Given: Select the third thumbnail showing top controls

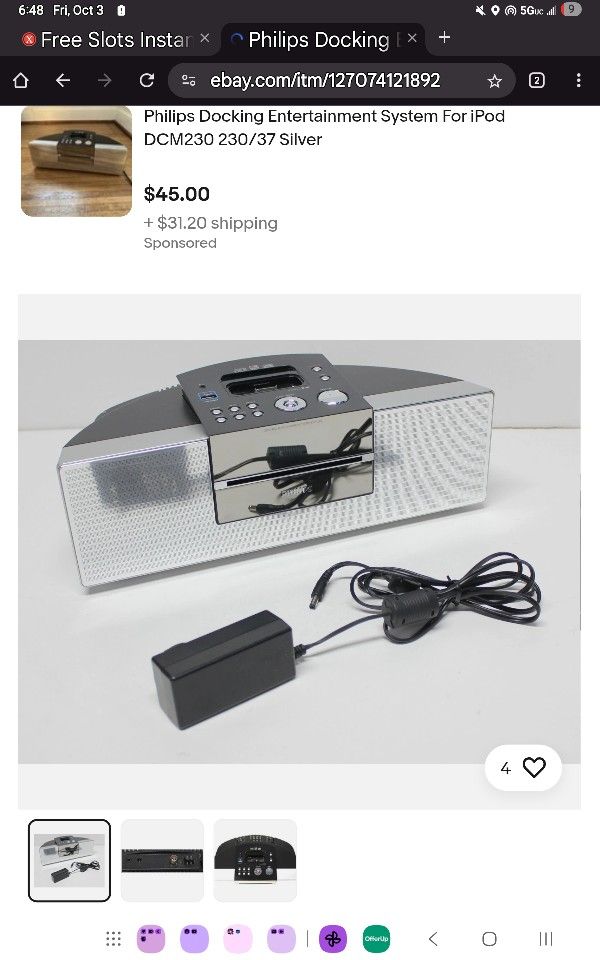Looking at the screenshot, I should tap(255, 860).
